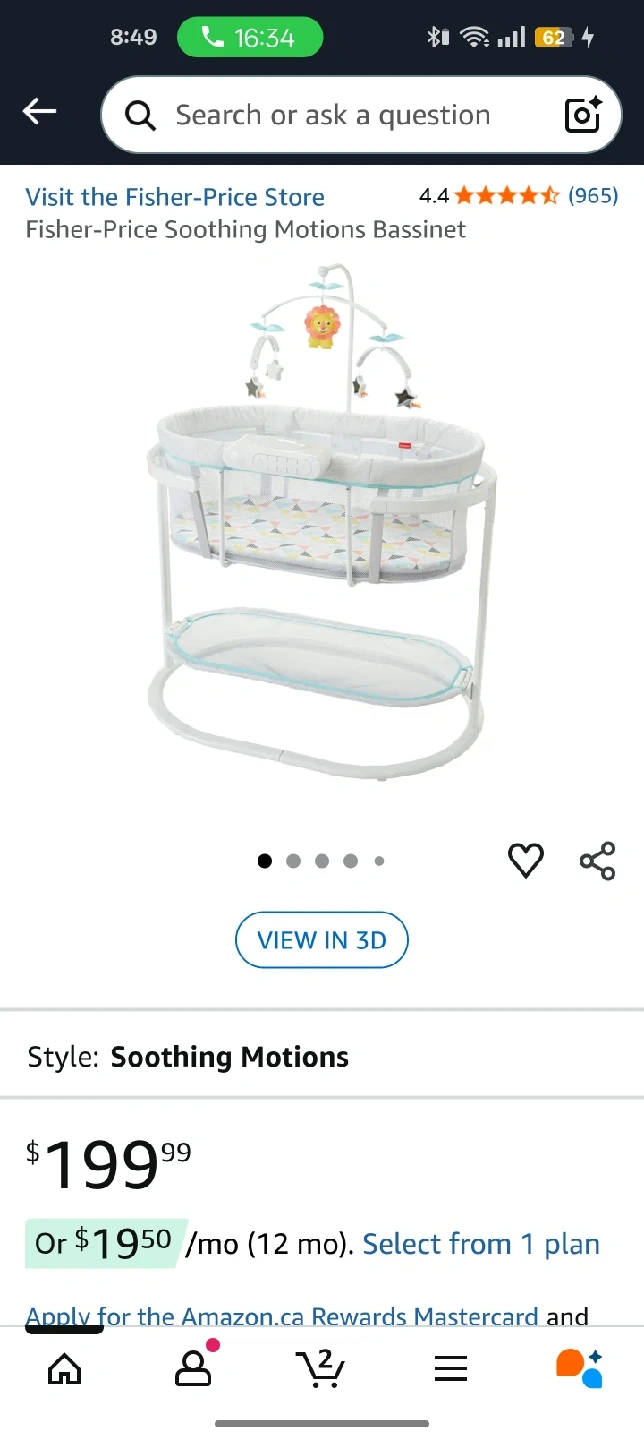Select from 1 monthly payment plan
Image resolution: width=644 pixels, height=1440 pixels.
tap(481, 1245)
